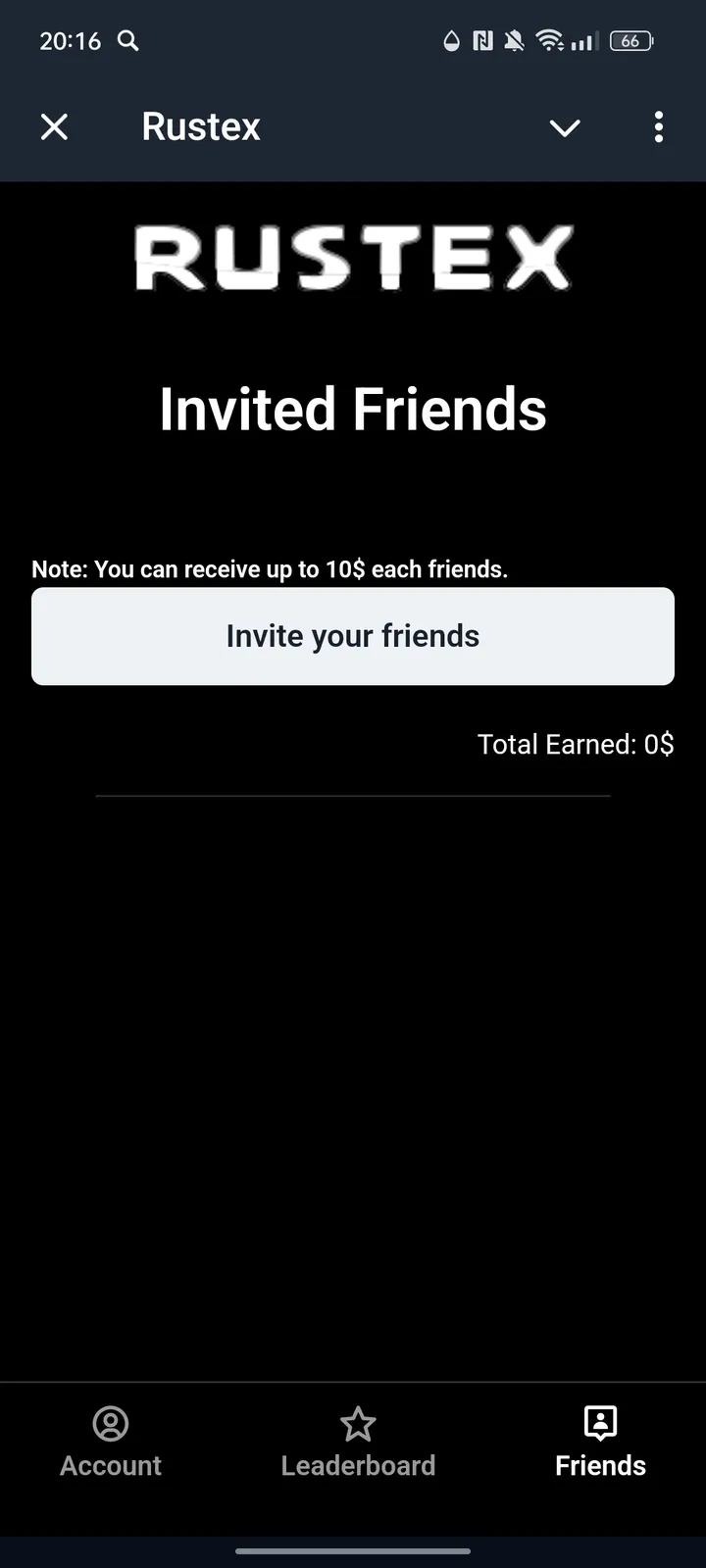Screen dimensions: 706x1568
Task: Switch to the Account tab
Action: click(x=111, y=1442)
